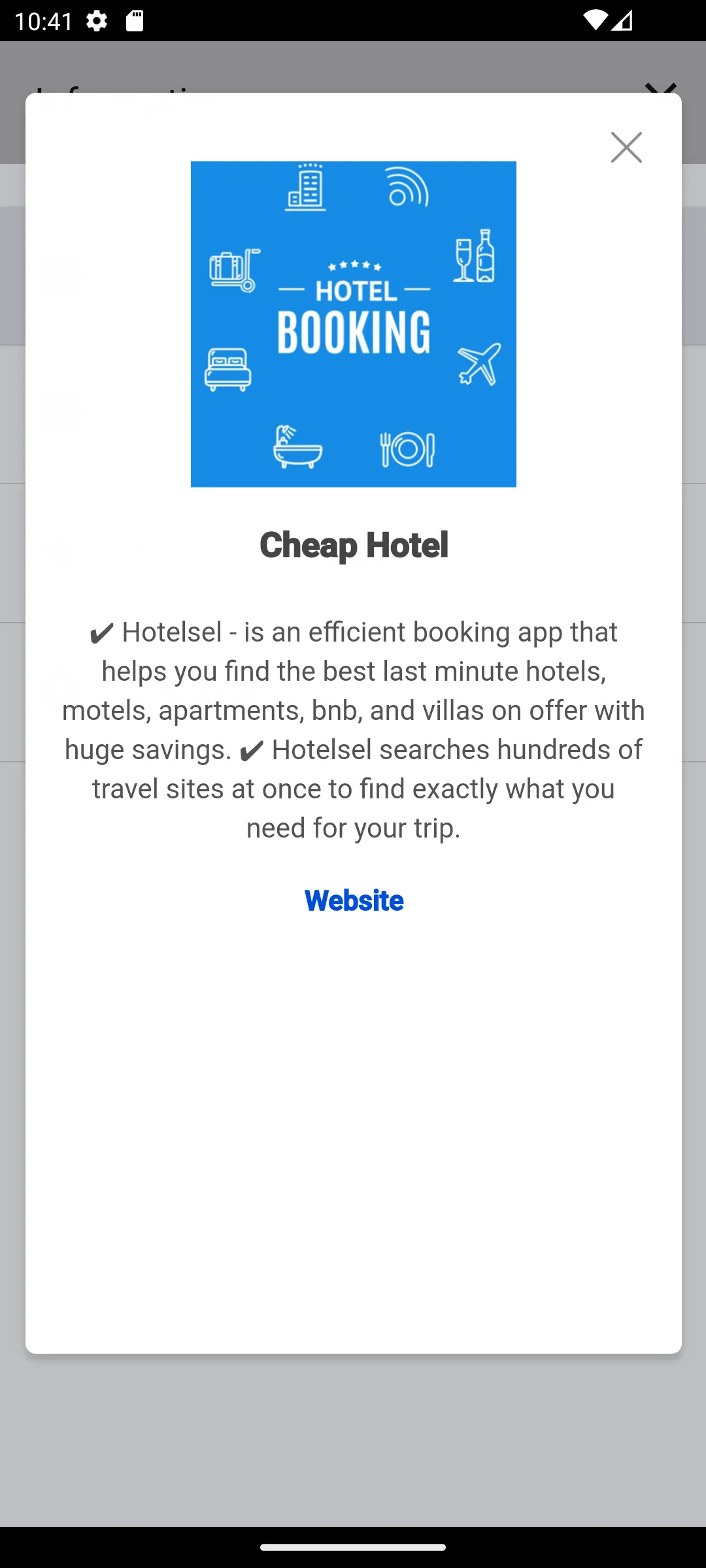Tap the Hotelsel description paragraph
This screenshot has height=1568, width=706.
[353, 728]
